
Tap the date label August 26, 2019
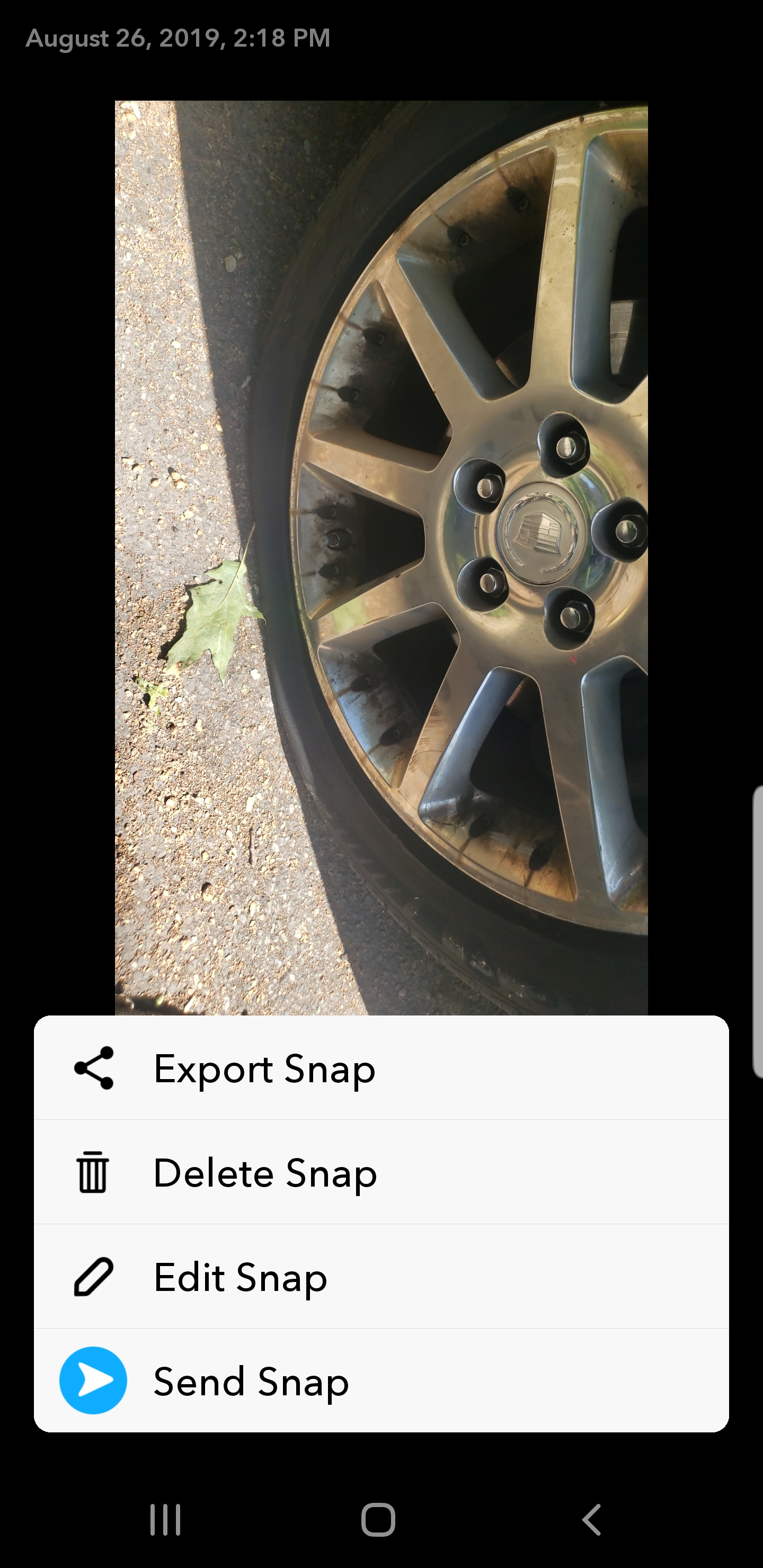point(177,38)
